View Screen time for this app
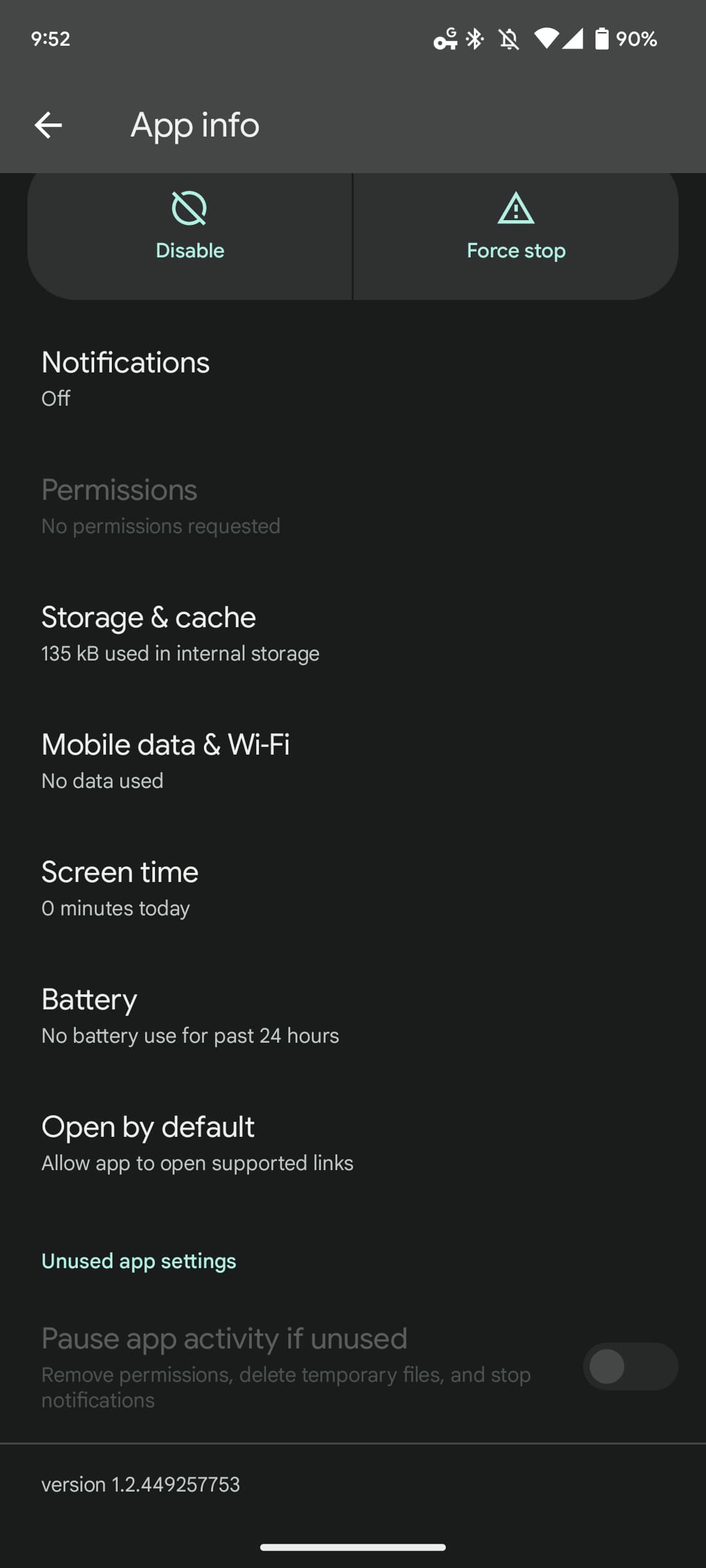 pos(353,889)
